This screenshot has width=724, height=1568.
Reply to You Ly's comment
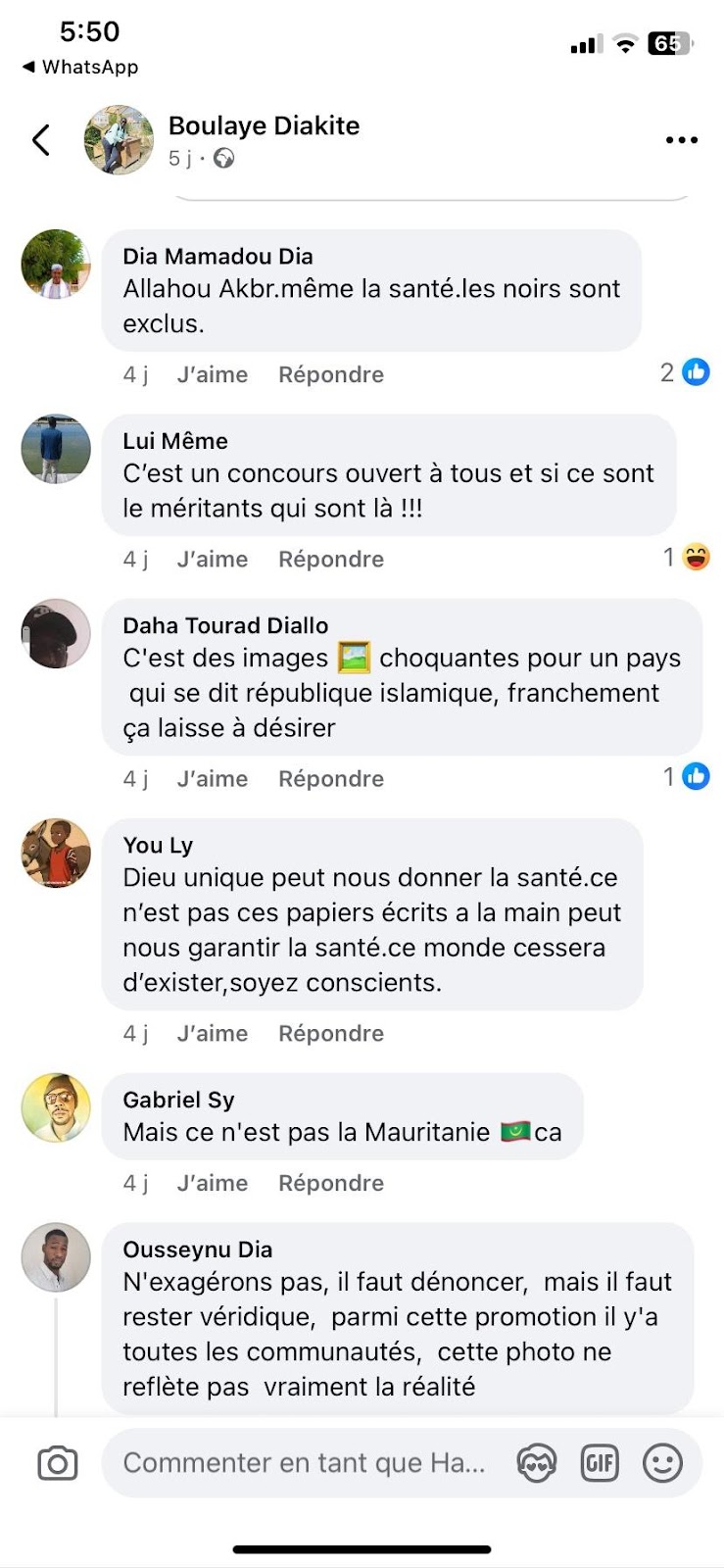331,1033
